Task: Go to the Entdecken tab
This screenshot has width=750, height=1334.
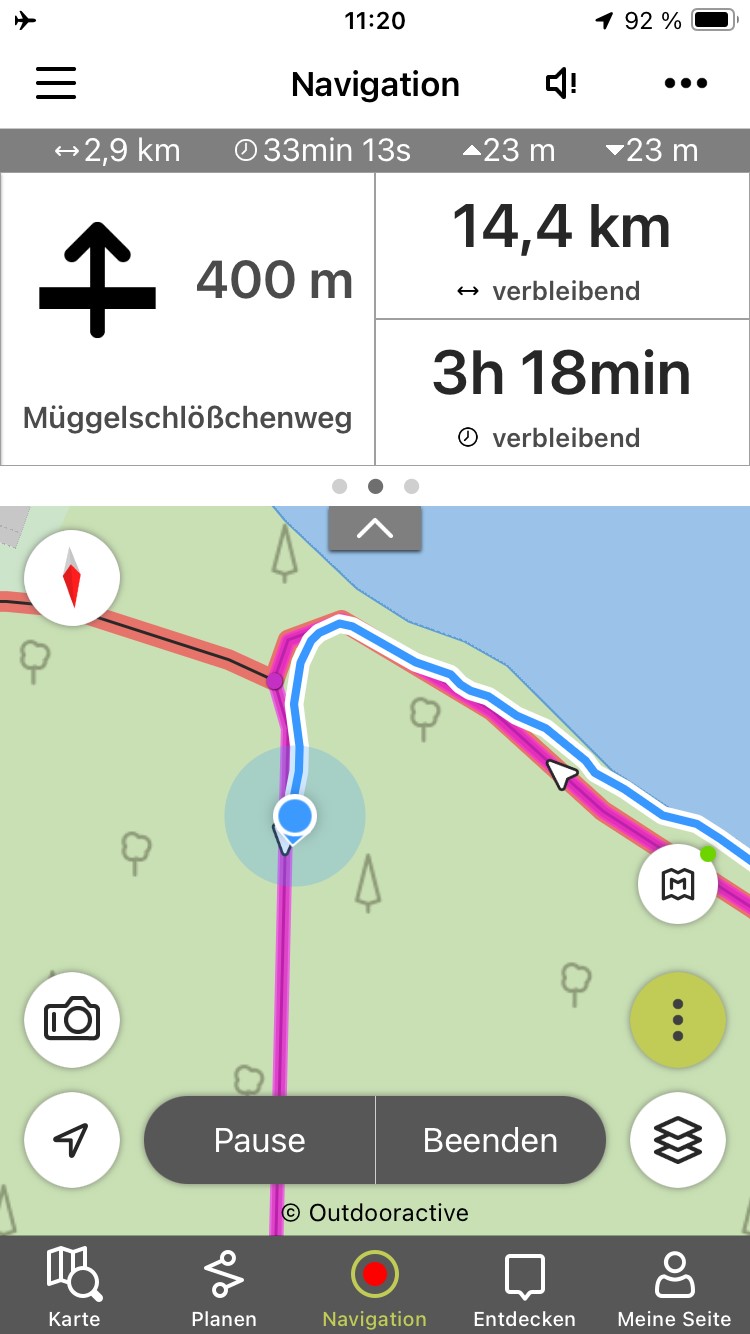Action: tap(525, 1286)
